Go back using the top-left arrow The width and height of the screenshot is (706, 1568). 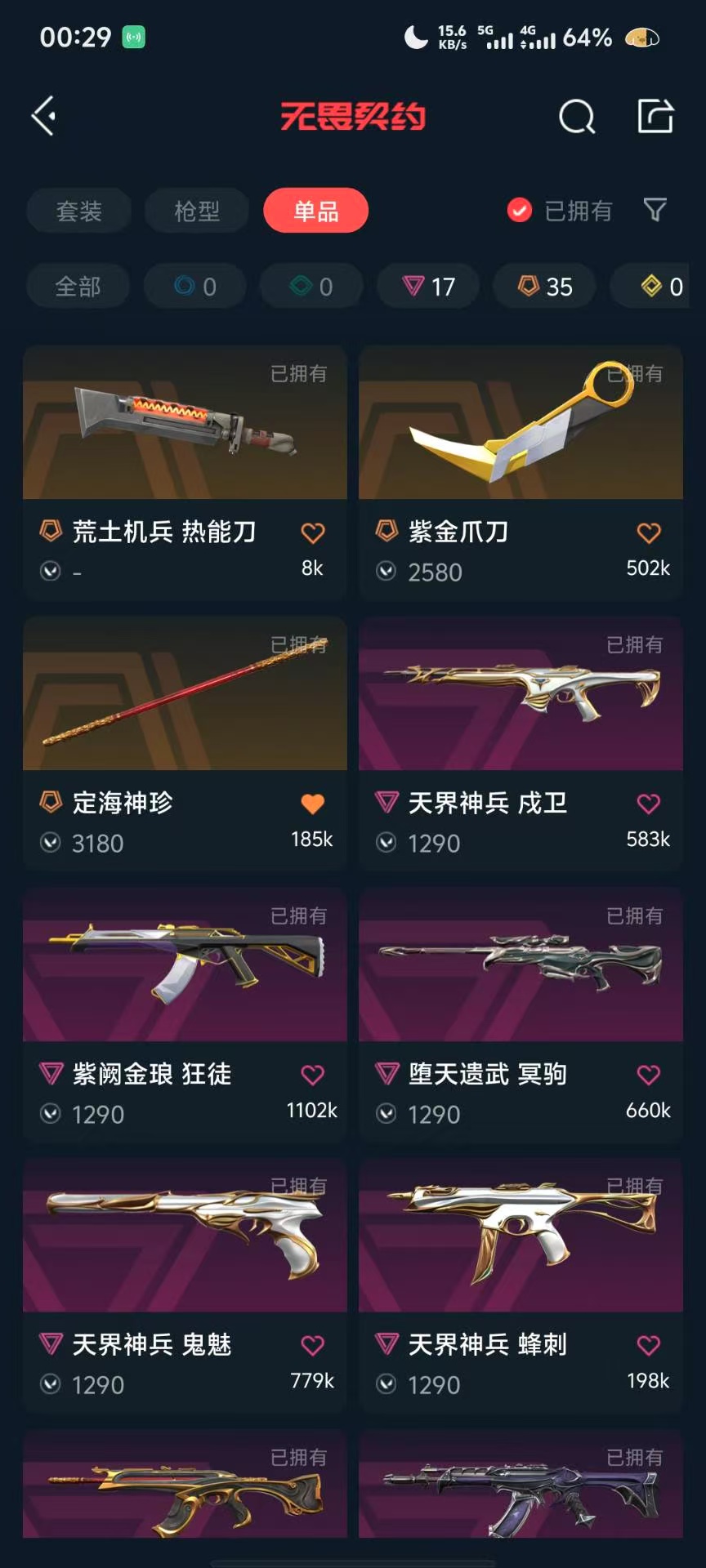pos(44,116)
